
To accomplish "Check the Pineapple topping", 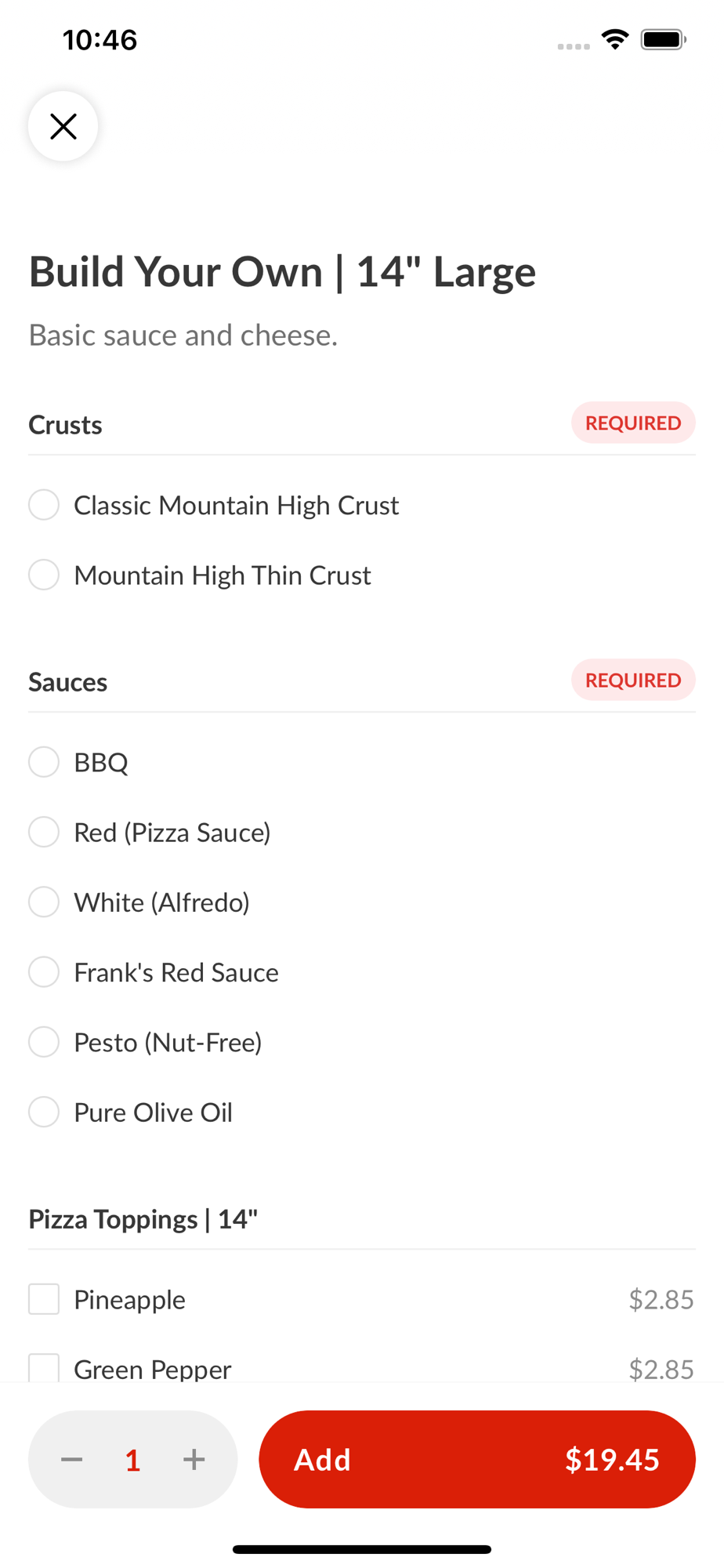I will tap(44, 1299).
